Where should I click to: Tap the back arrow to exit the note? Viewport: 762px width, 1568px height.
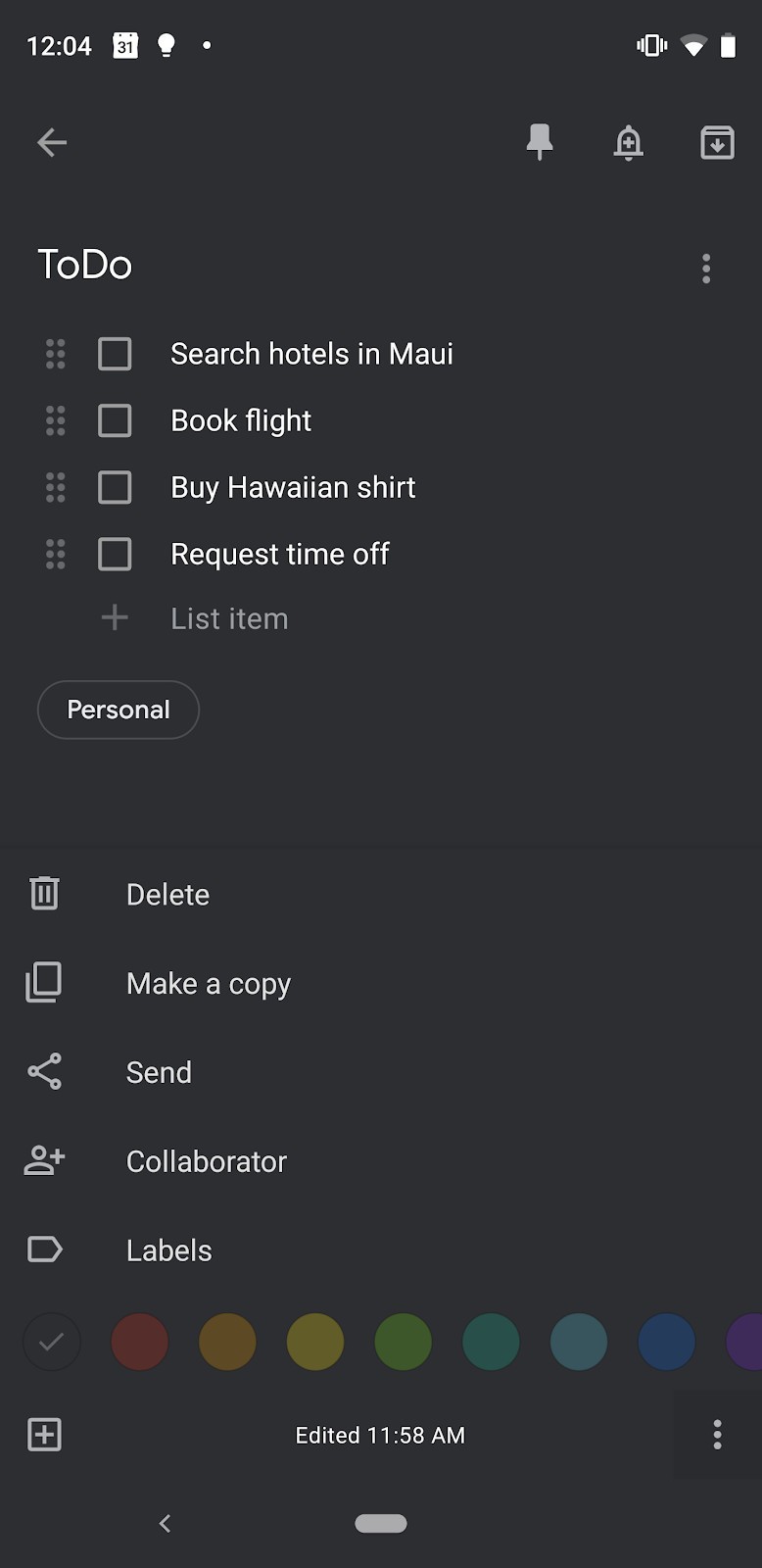52,142
